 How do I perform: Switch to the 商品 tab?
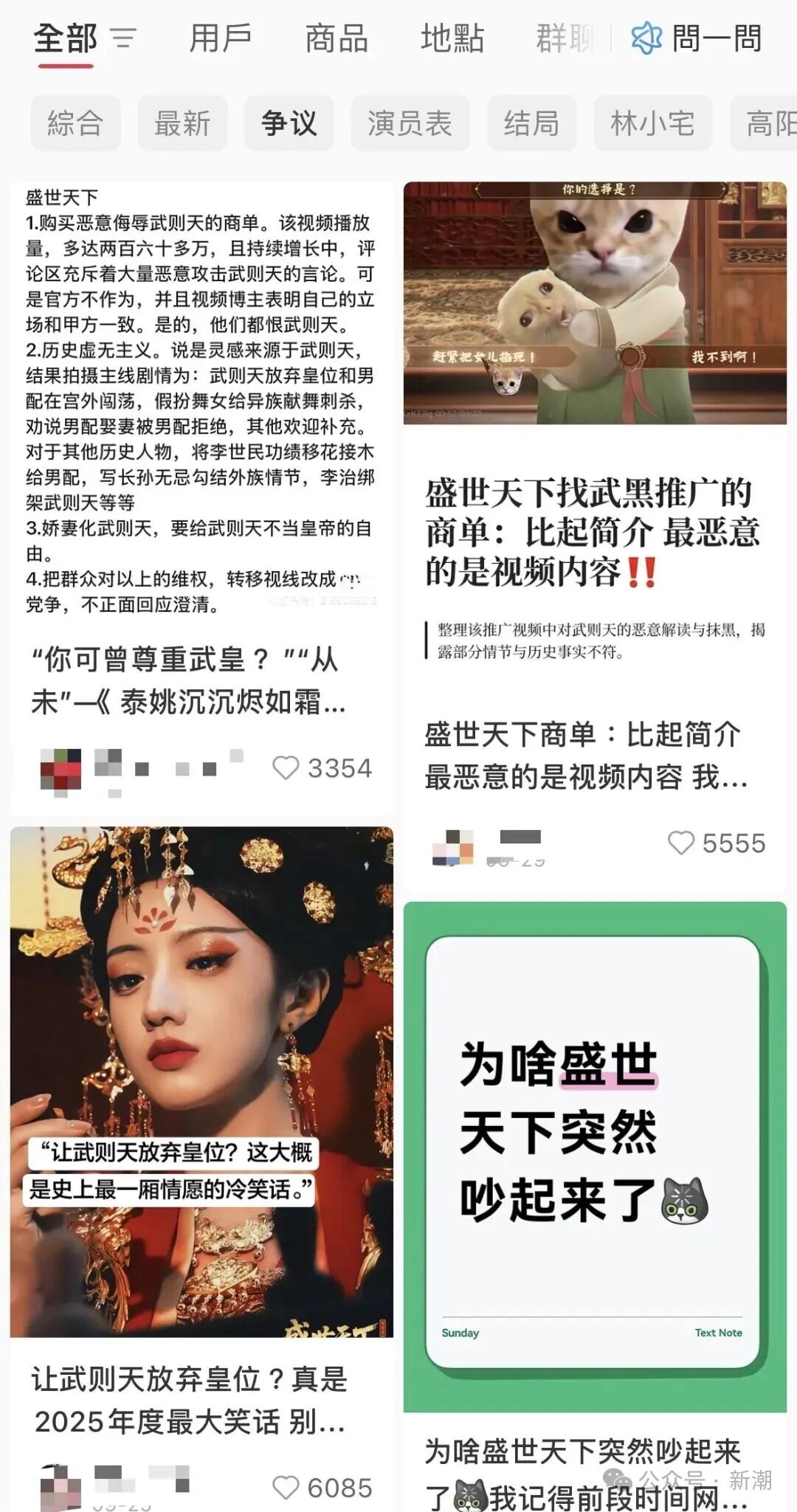point(337,38)
